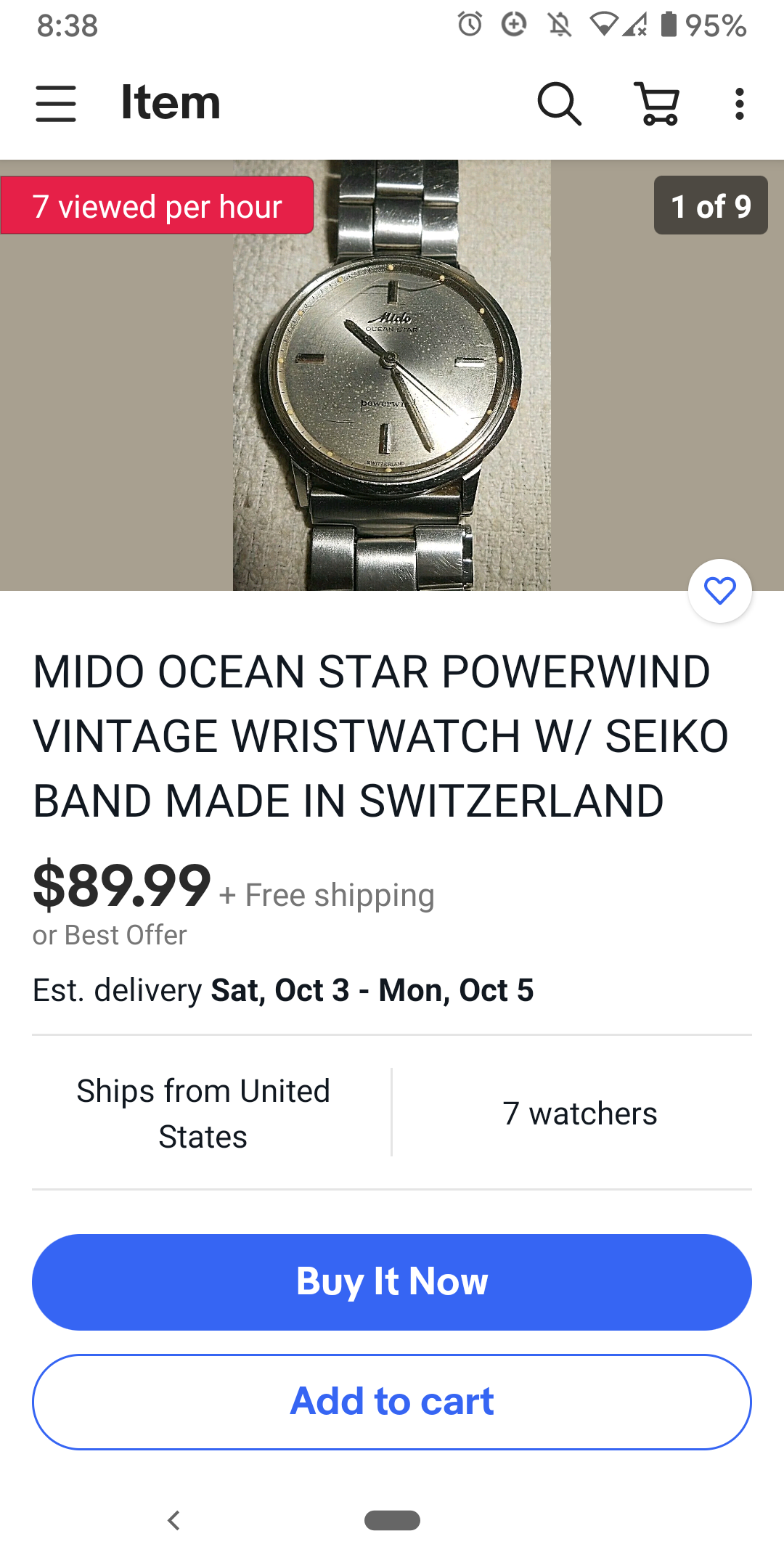Tap the home pill to go home
Viewport: 784px width, 1568px height.
pyautogui.click(x=392, y=1519)
